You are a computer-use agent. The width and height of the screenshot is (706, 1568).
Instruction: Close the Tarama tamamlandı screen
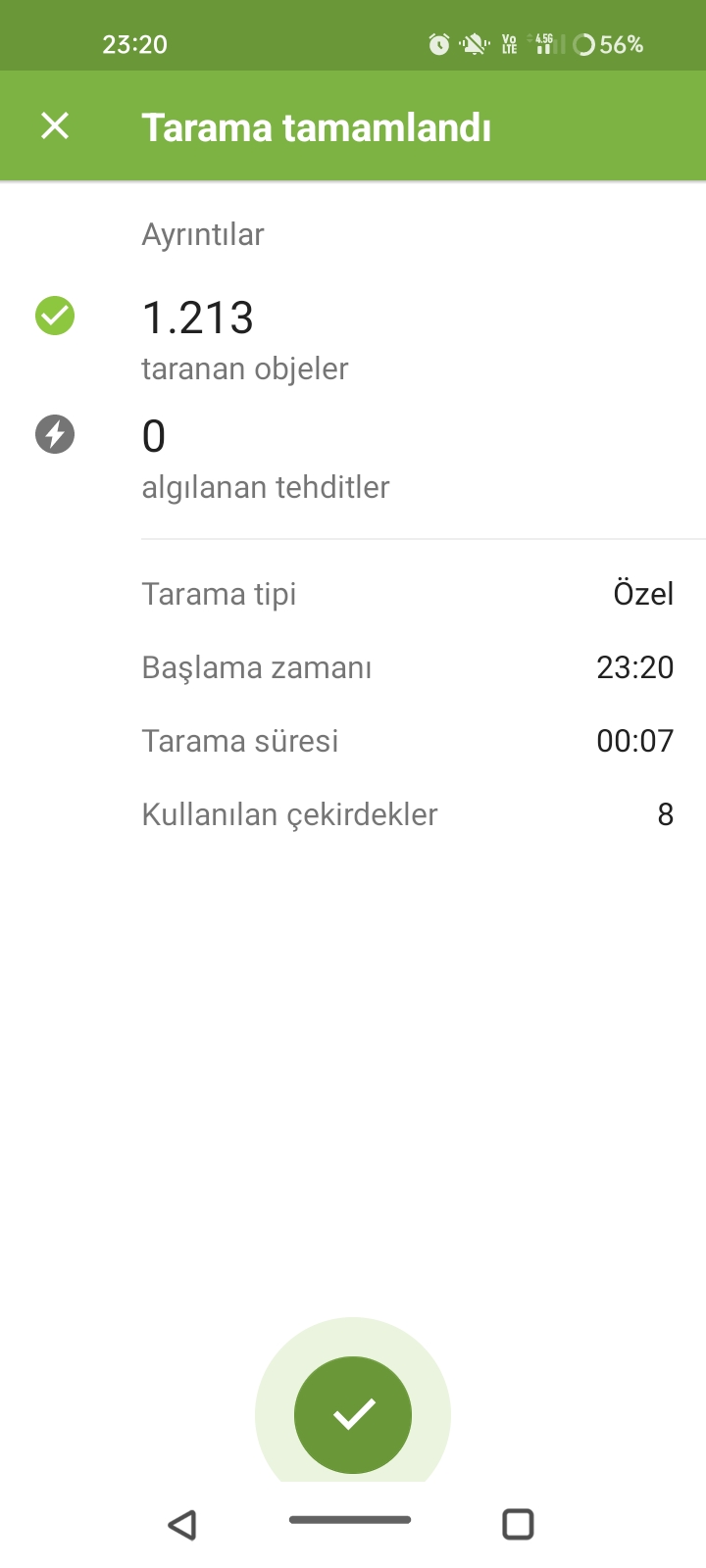click(x=55, y=125)
